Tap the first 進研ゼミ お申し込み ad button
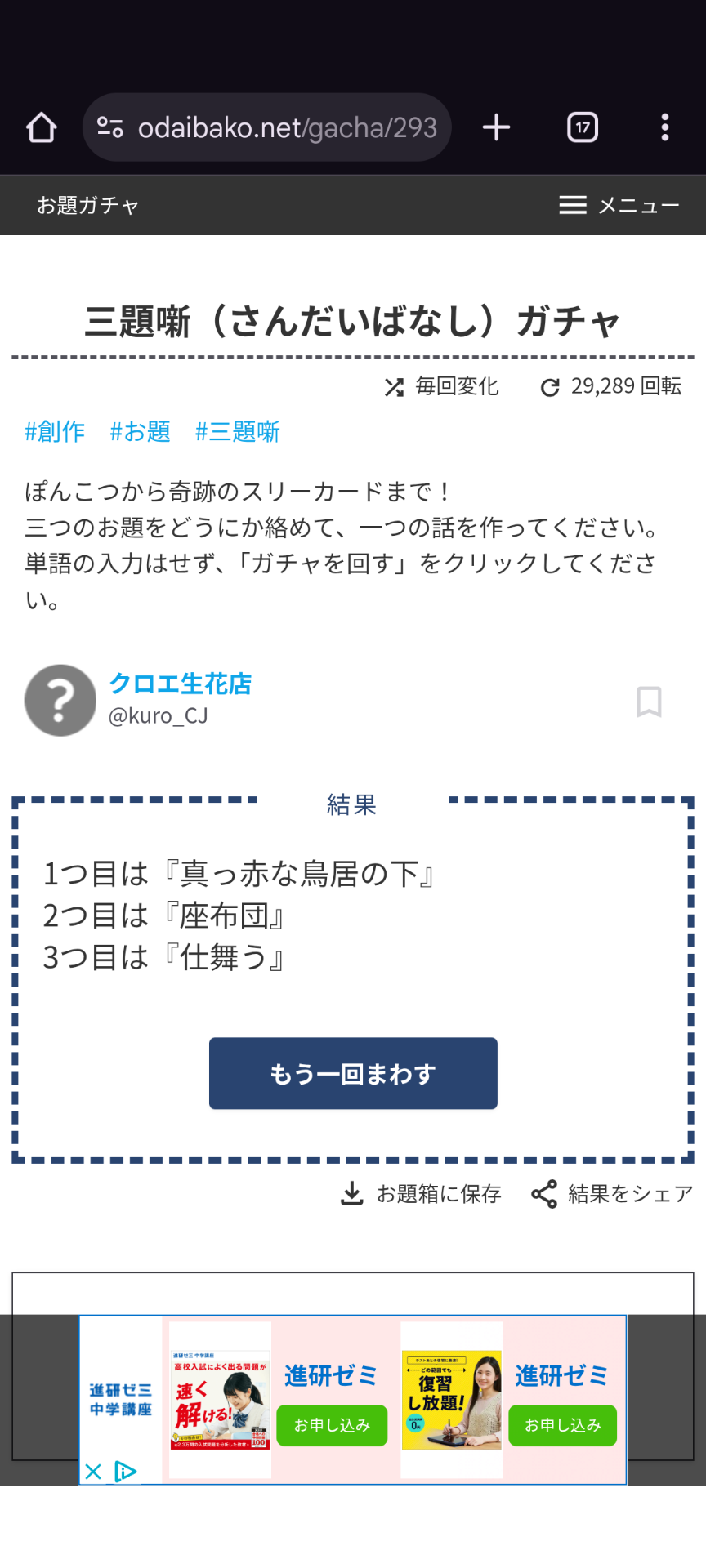Screen dimensions: 706x1568 click(x=332, y=1425)
